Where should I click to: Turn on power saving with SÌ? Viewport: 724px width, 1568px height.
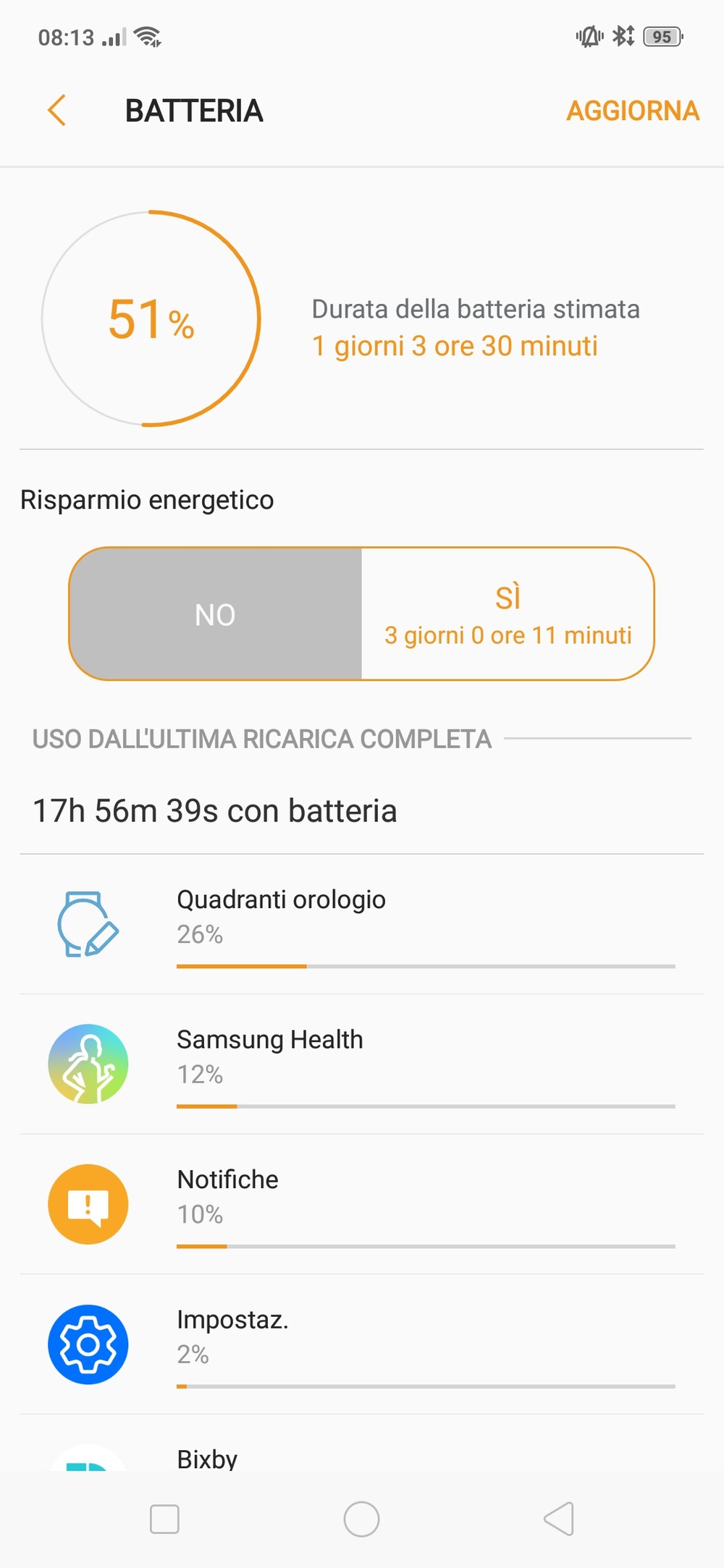pos(508,614)
